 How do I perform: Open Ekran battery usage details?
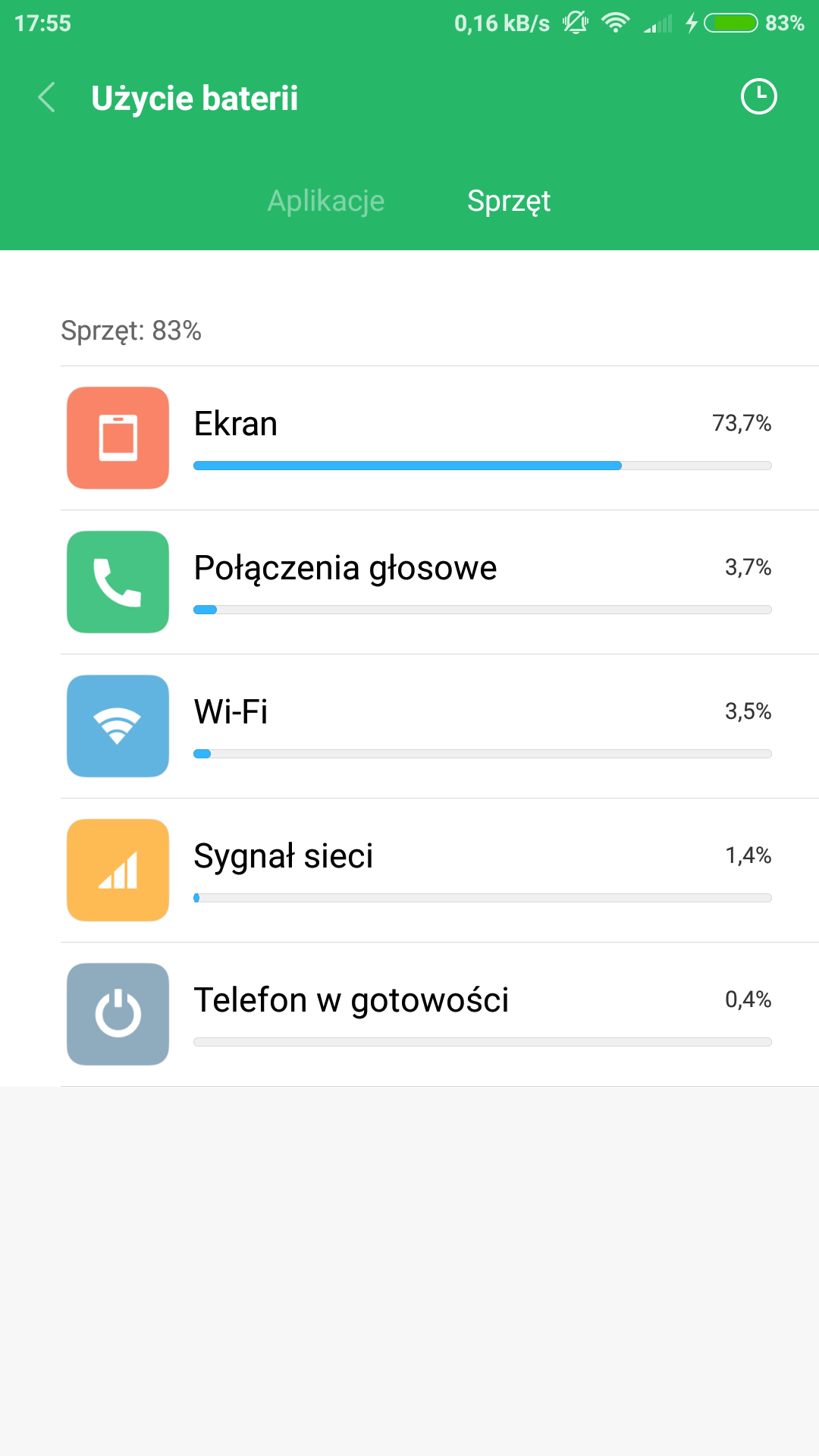[440, 438]
